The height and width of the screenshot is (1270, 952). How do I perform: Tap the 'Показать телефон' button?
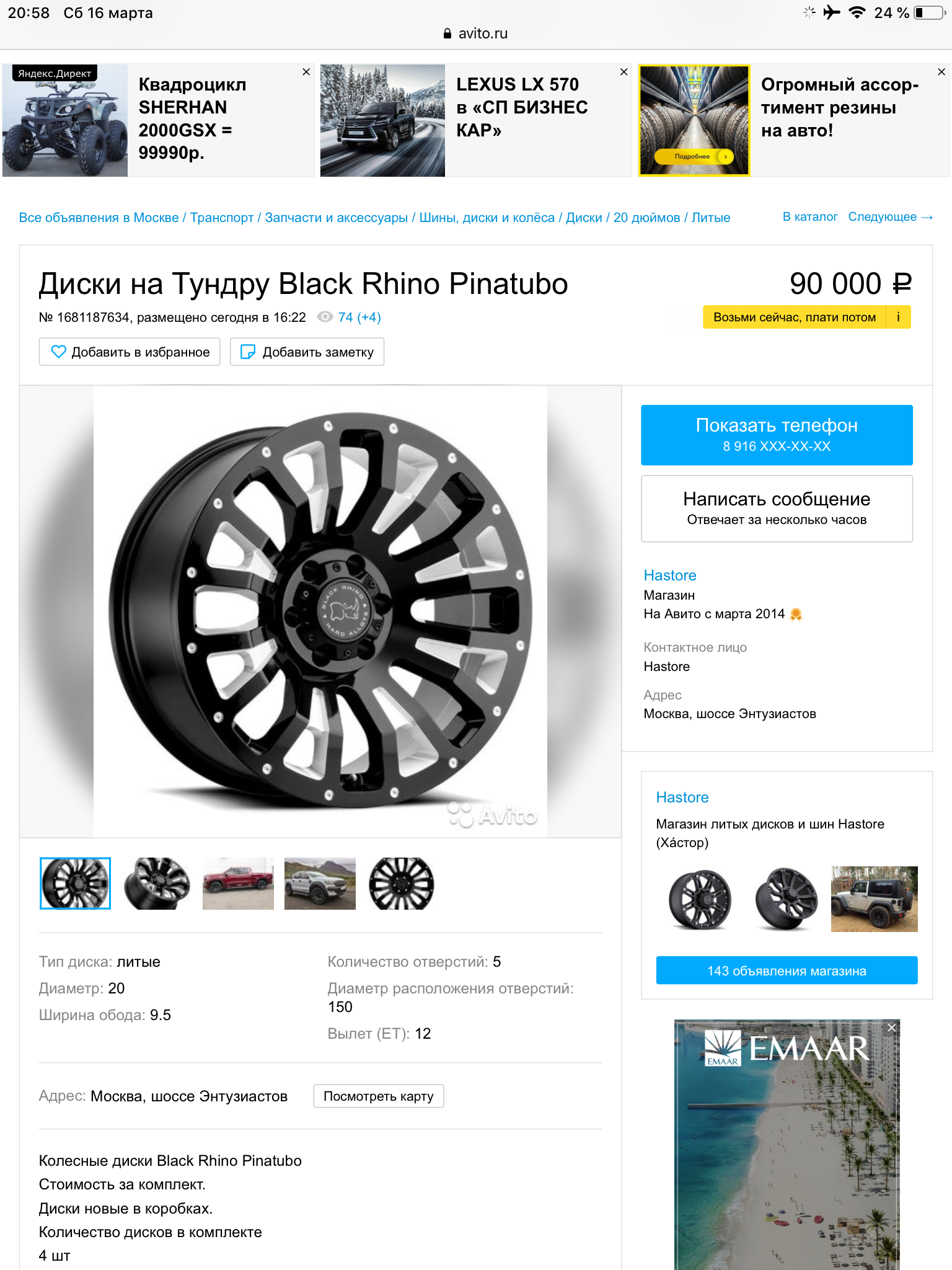coord(776,435)
